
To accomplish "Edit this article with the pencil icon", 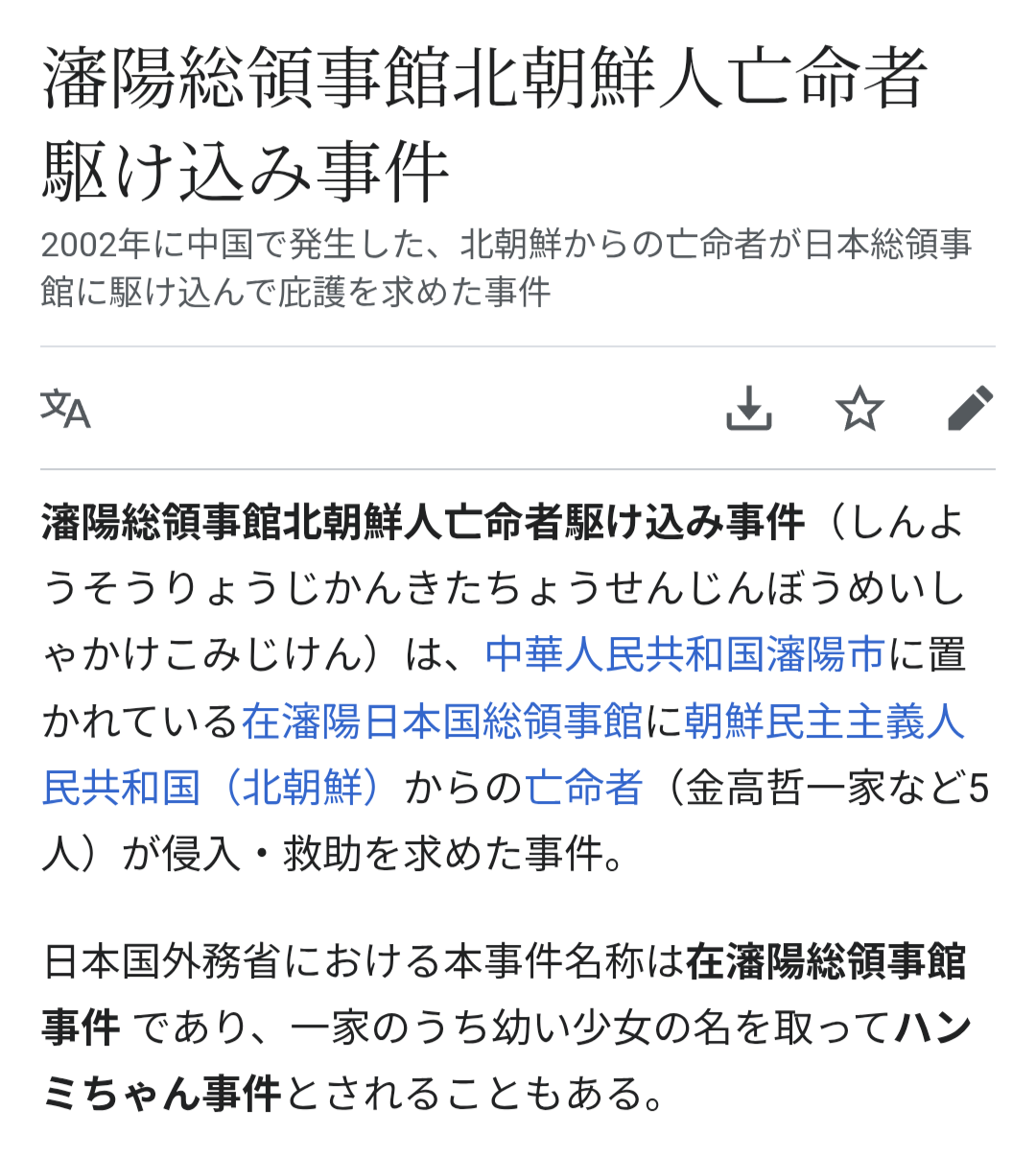I will click(970, 410).
